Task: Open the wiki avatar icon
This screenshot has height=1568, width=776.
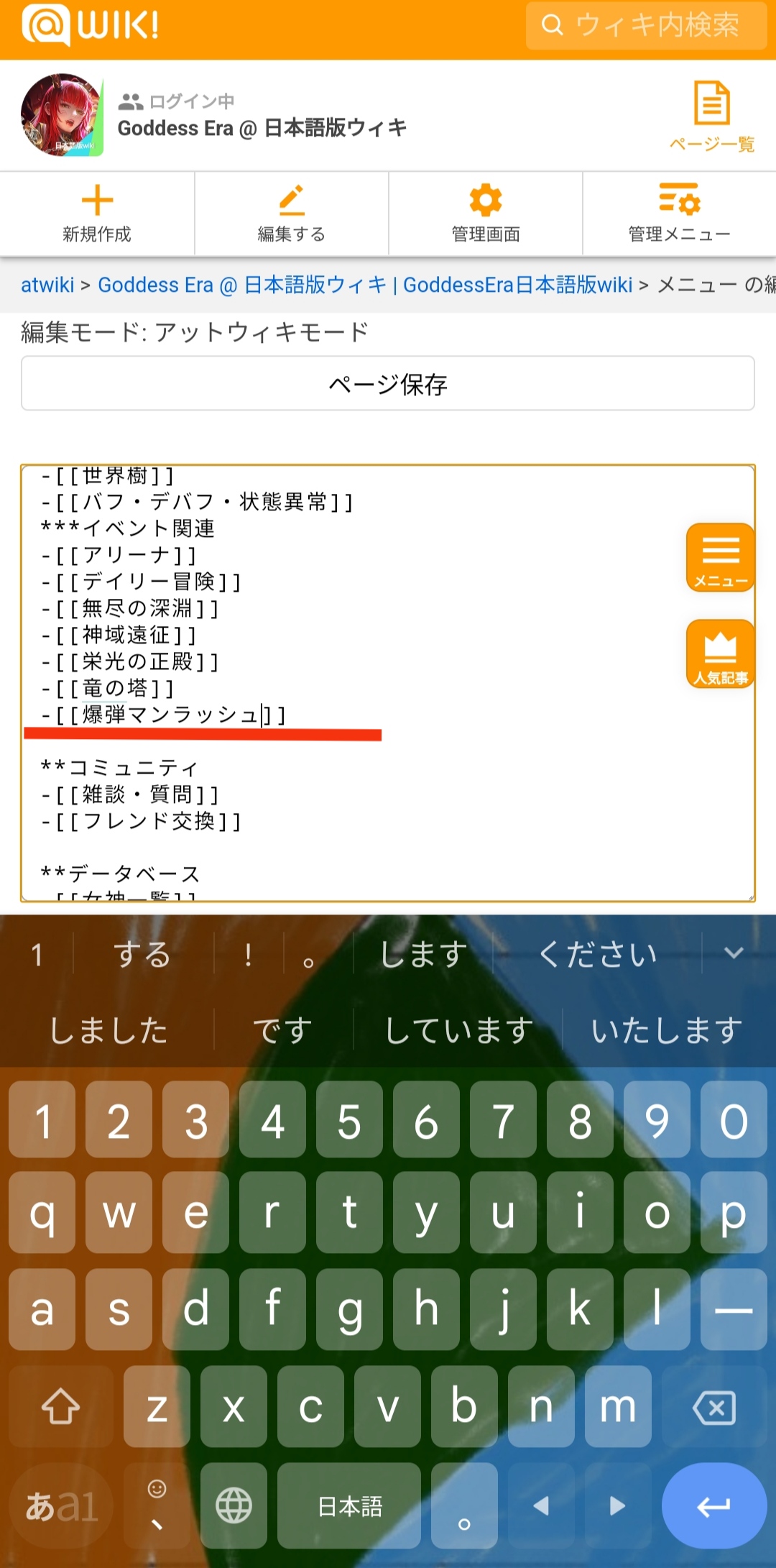Action: [63, 115]
